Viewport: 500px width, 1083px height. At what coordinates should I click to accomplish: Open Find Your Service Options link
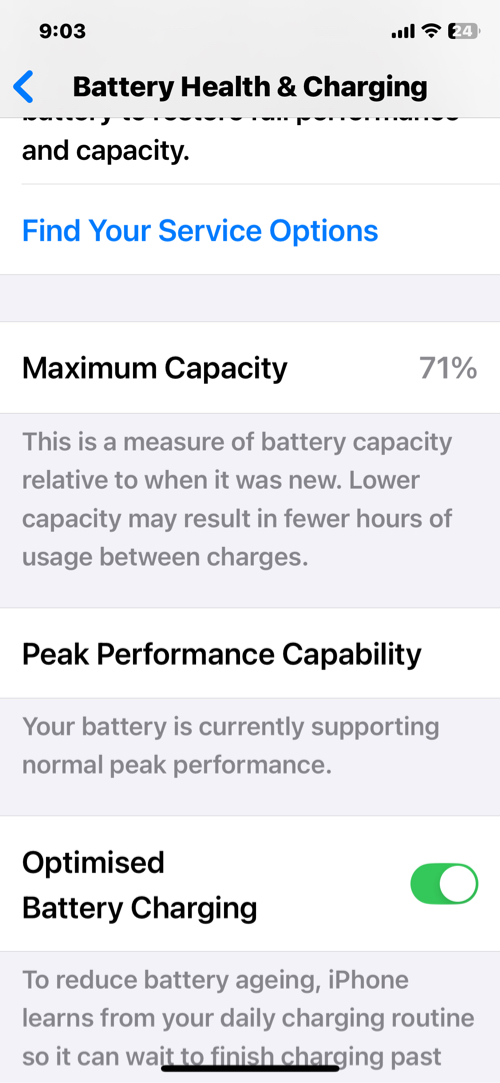[200, 230]
